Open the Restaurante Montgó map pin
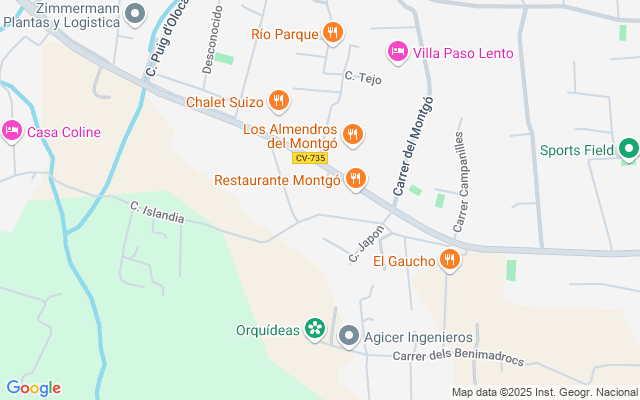 (355, 180)
